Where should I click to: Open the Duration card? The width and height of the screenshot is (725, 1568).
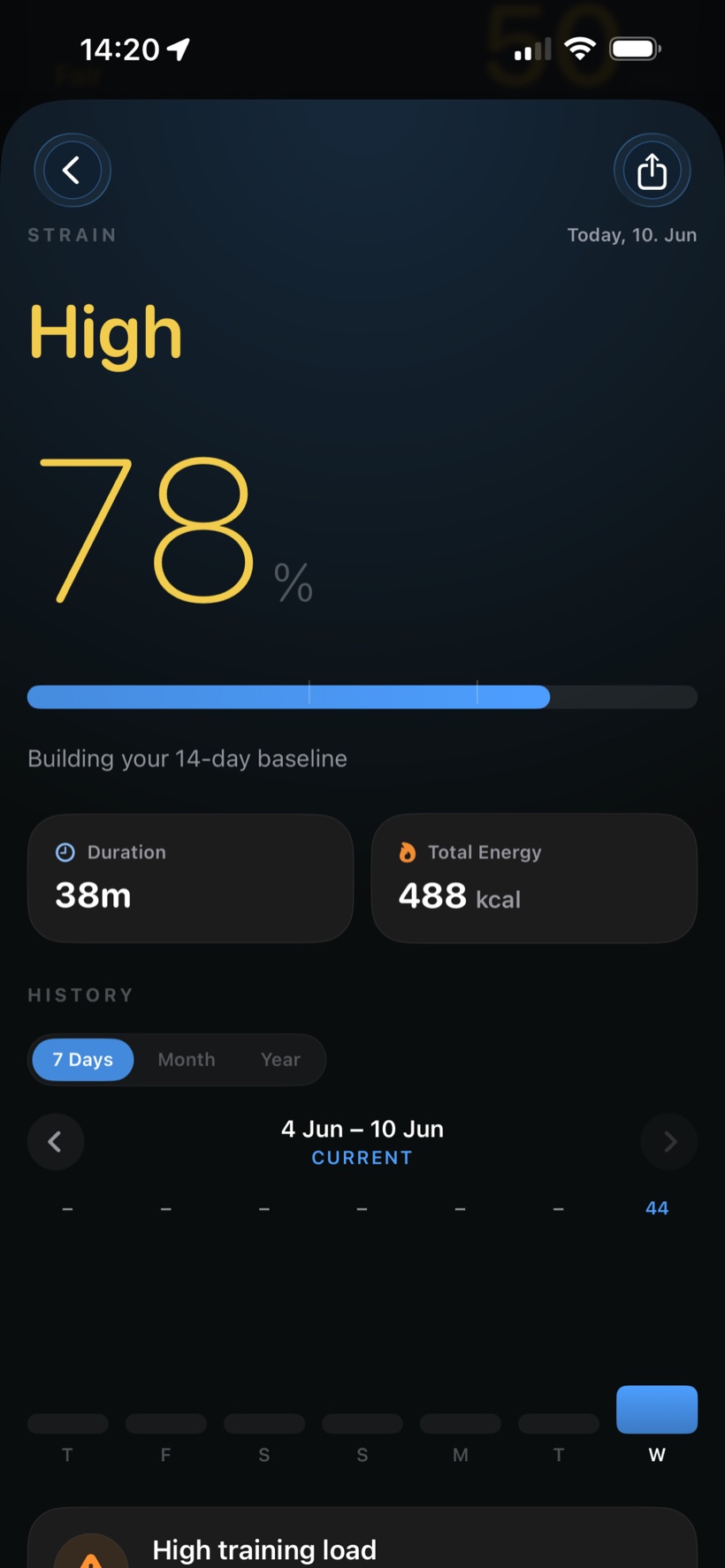point(190,878)
